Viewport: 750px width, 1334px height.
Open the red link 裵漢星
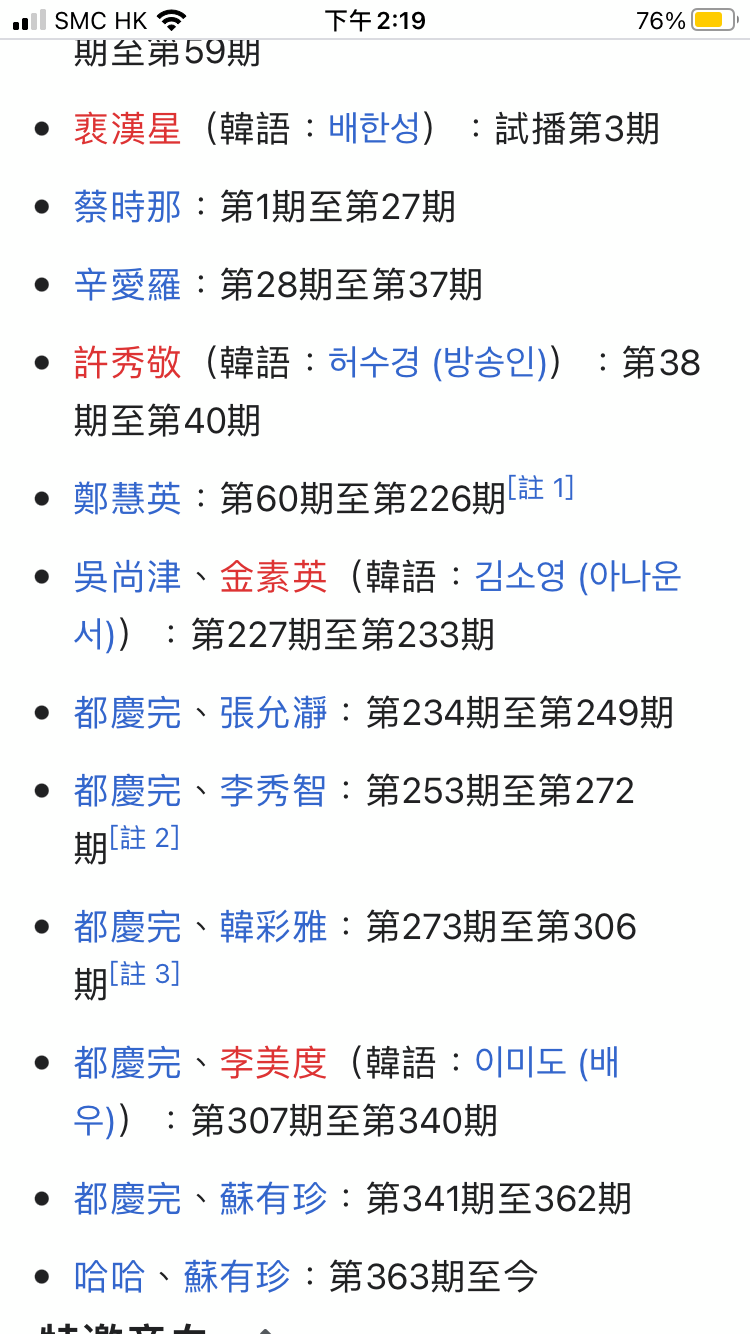coord(128,129)
